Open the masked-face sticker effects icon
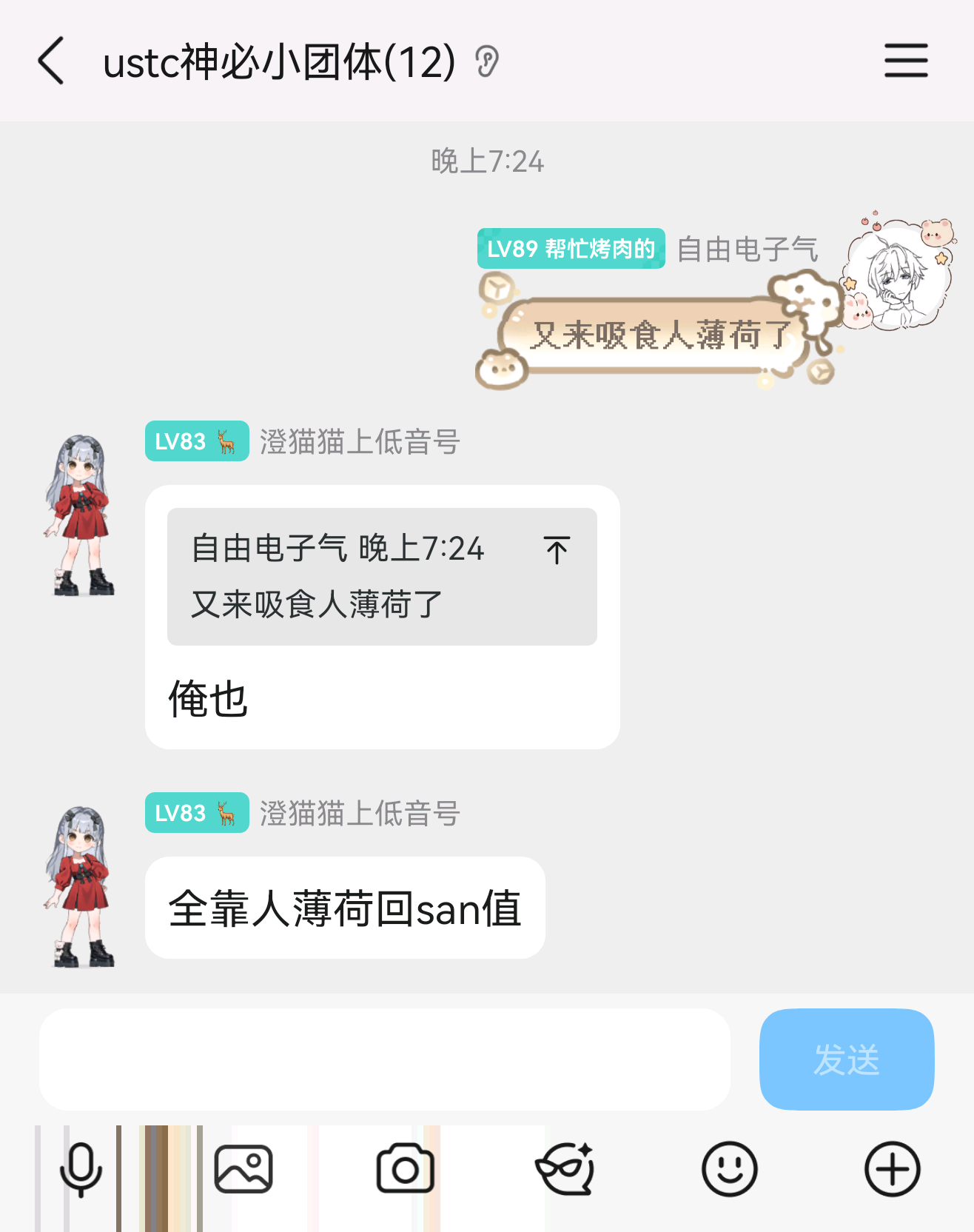Image resolution: width=974 pixels, height=1232 pixels. coord(566,1170)
